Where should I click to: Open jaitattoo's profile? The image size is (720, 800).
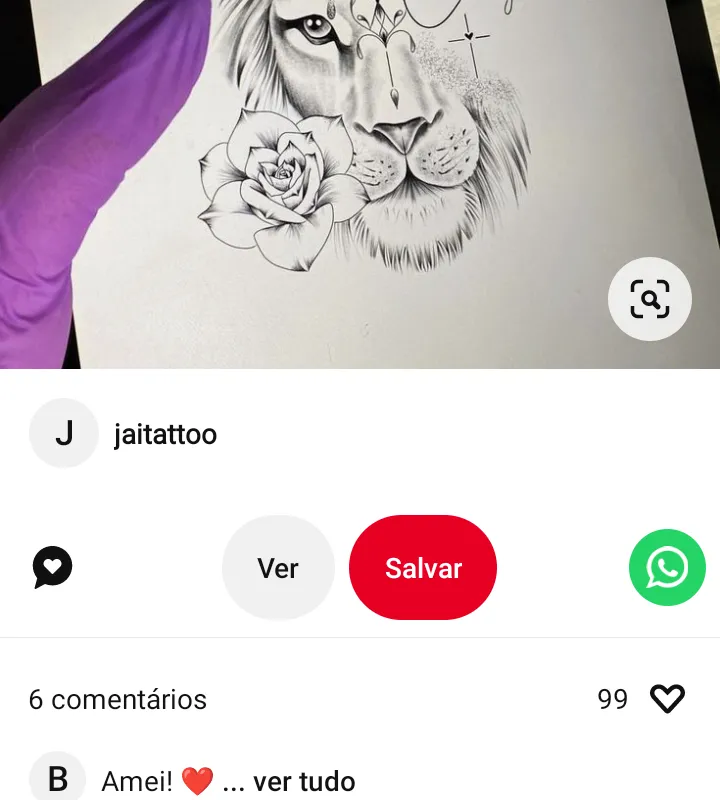165,434
